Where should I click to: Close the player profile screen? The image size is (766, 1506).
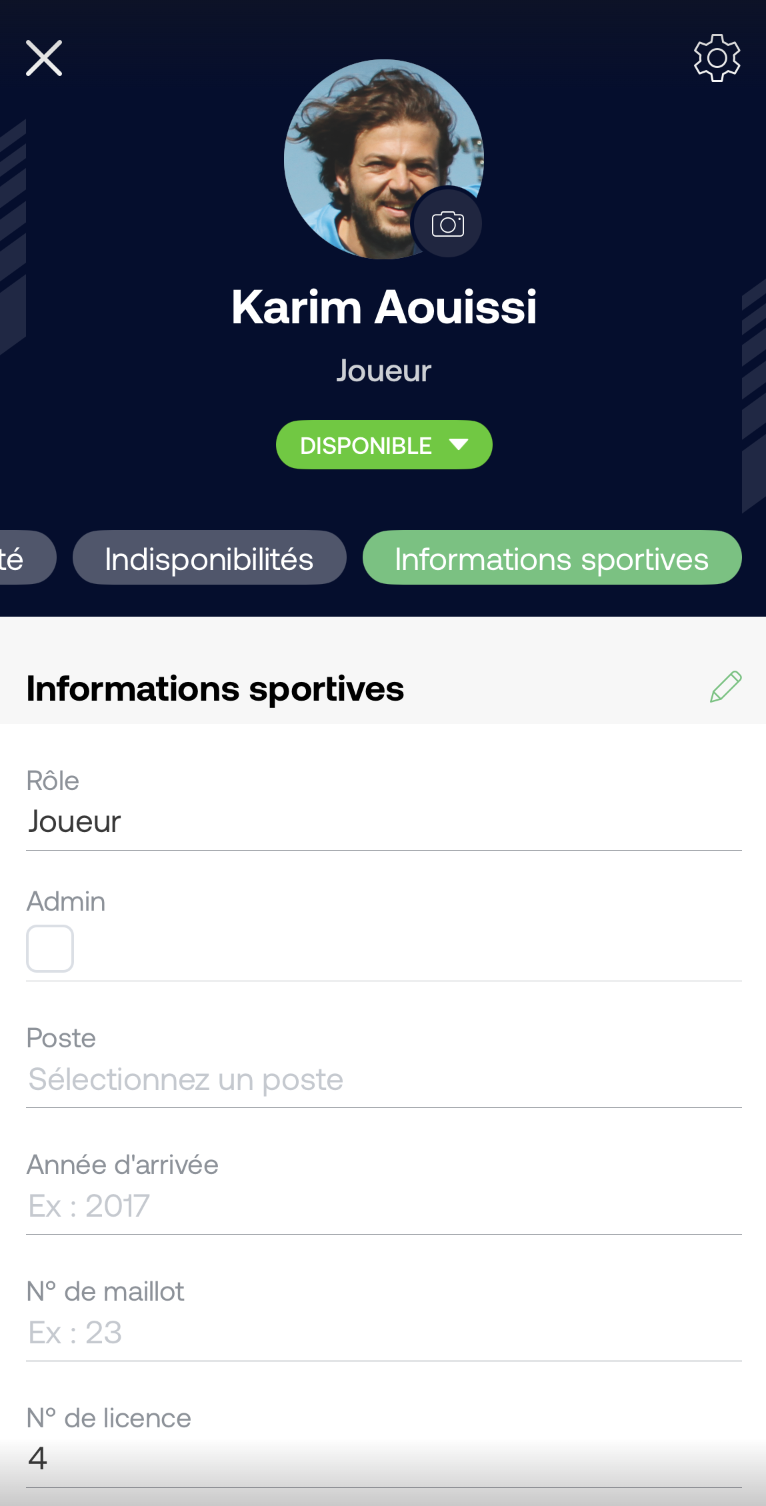[44, 59]
